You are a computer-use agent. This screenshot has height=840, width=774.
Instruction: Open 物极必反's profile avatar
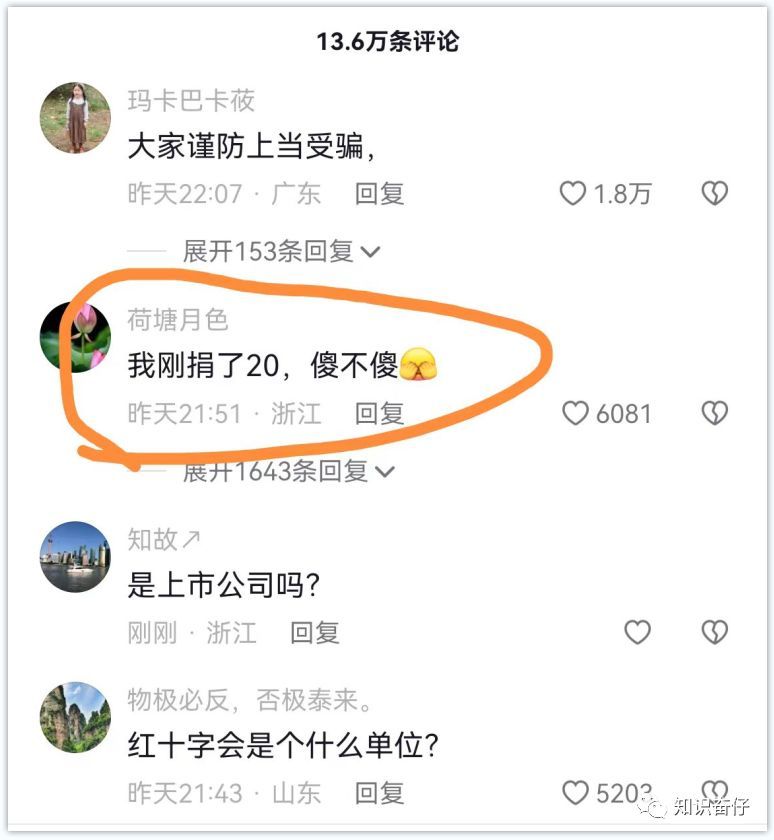75,717
